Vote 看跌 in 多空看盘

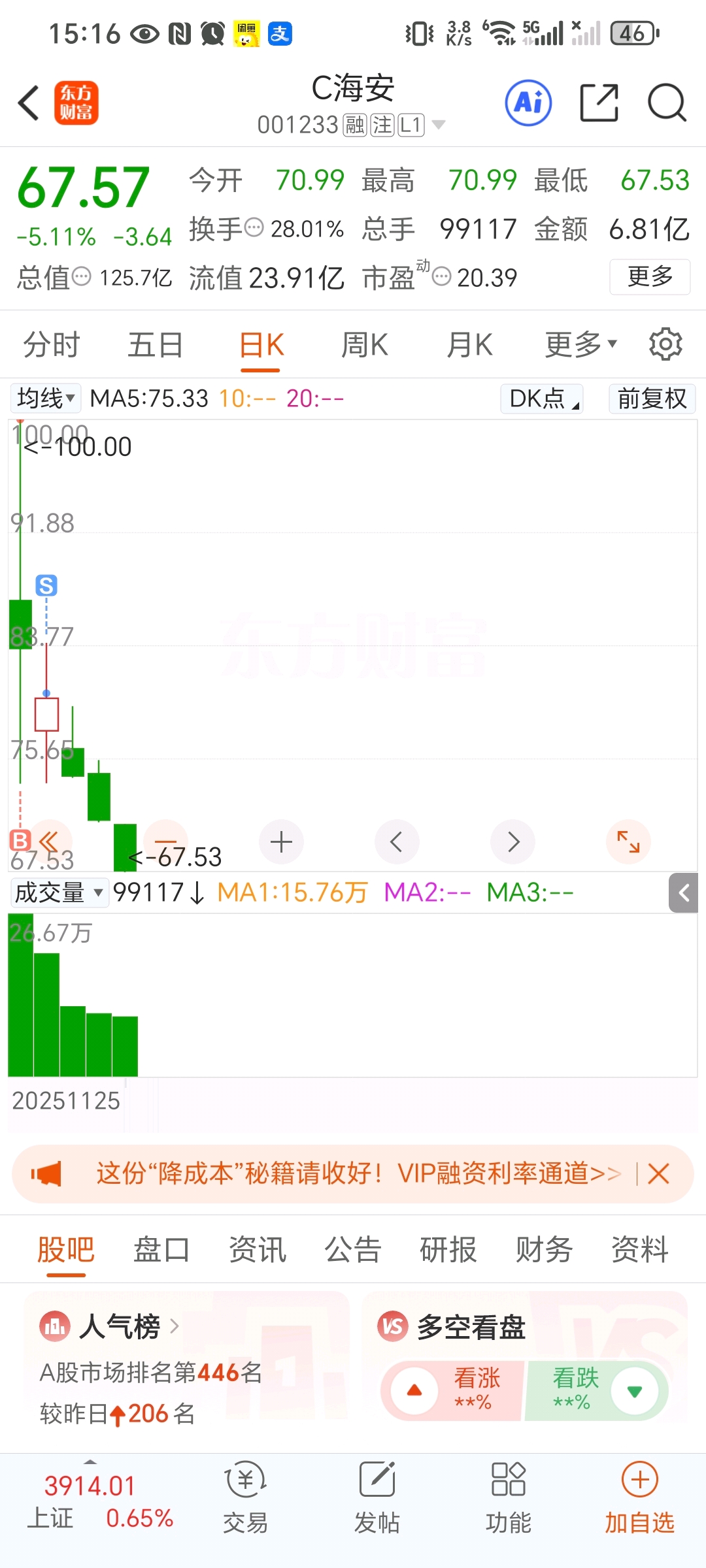[595, 1390]
